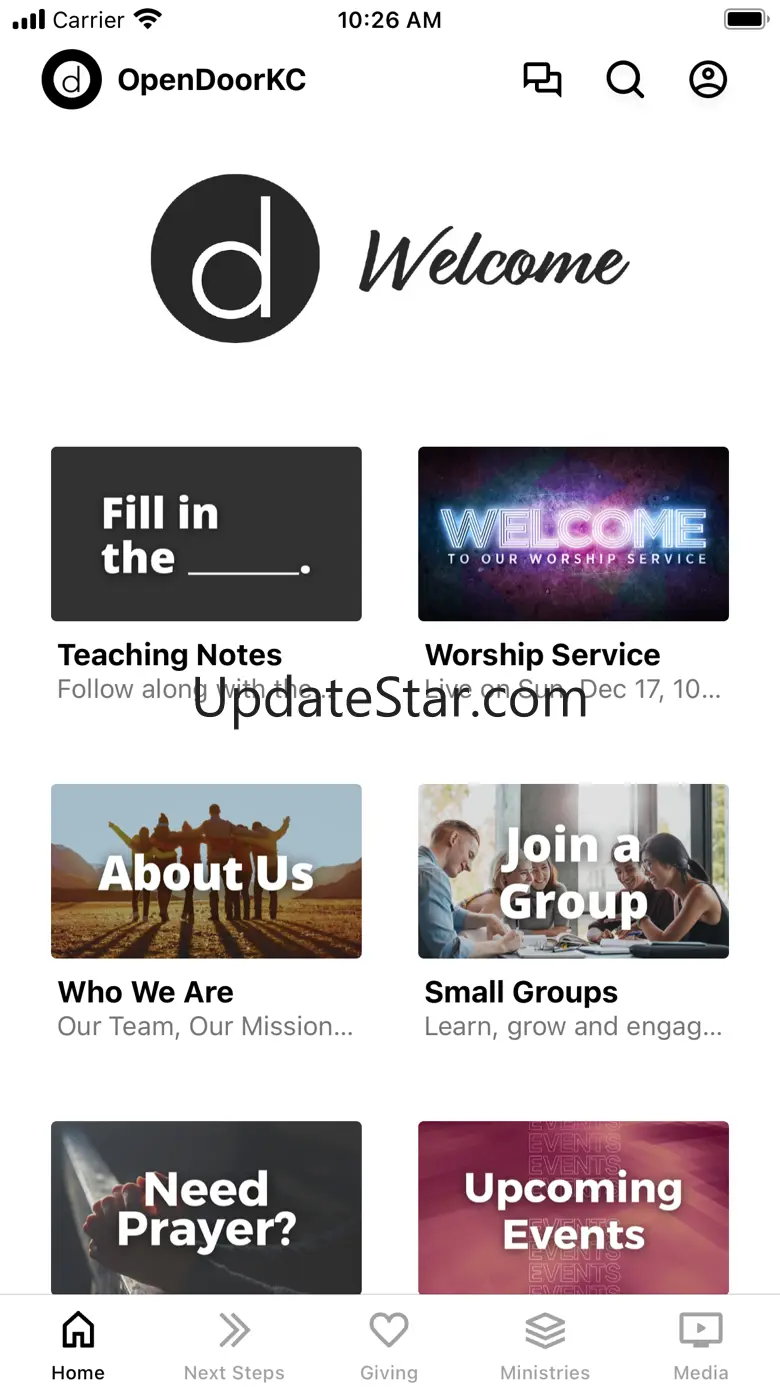Switch to the Giving tab

coord(389,1345)
